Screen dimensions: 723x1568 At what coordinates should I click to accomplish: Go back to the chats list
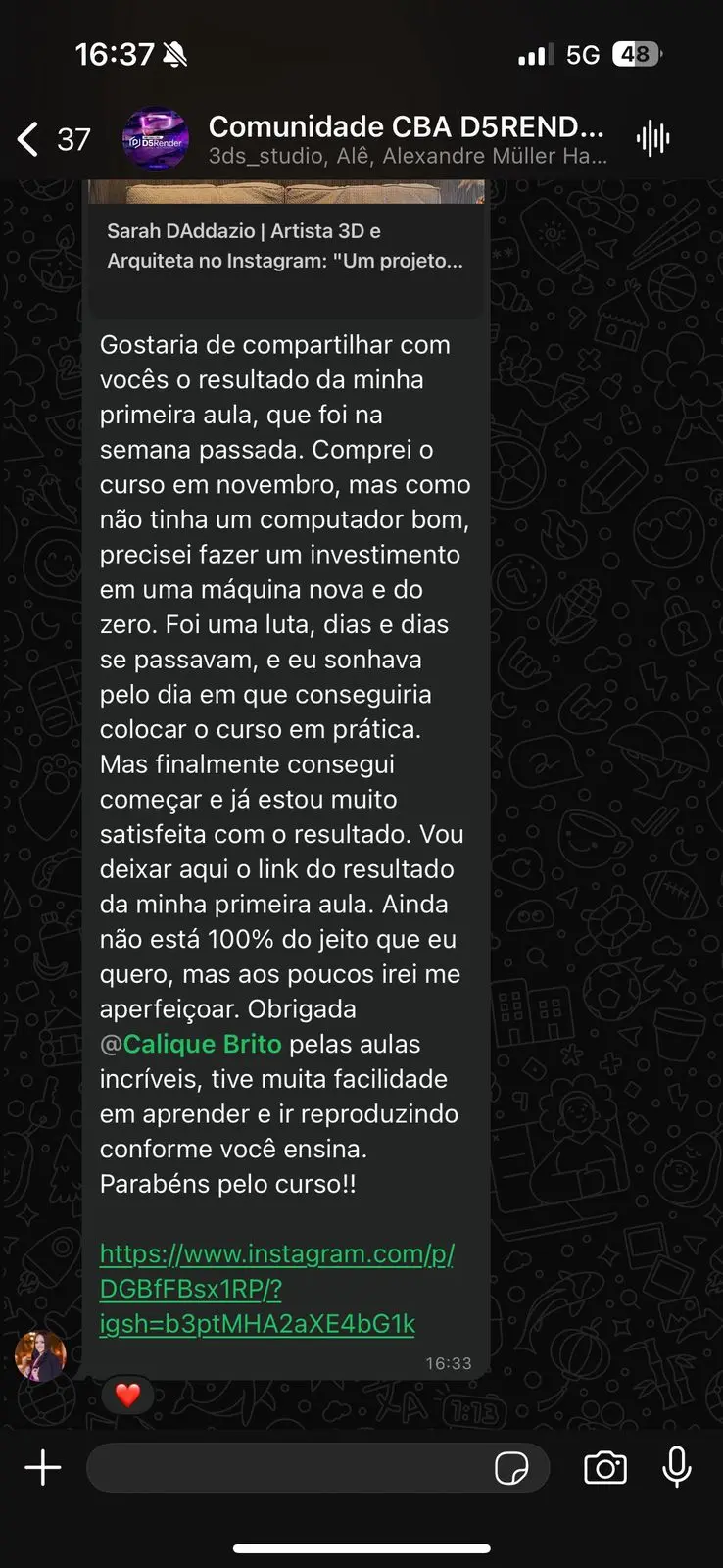coord(53,139)
